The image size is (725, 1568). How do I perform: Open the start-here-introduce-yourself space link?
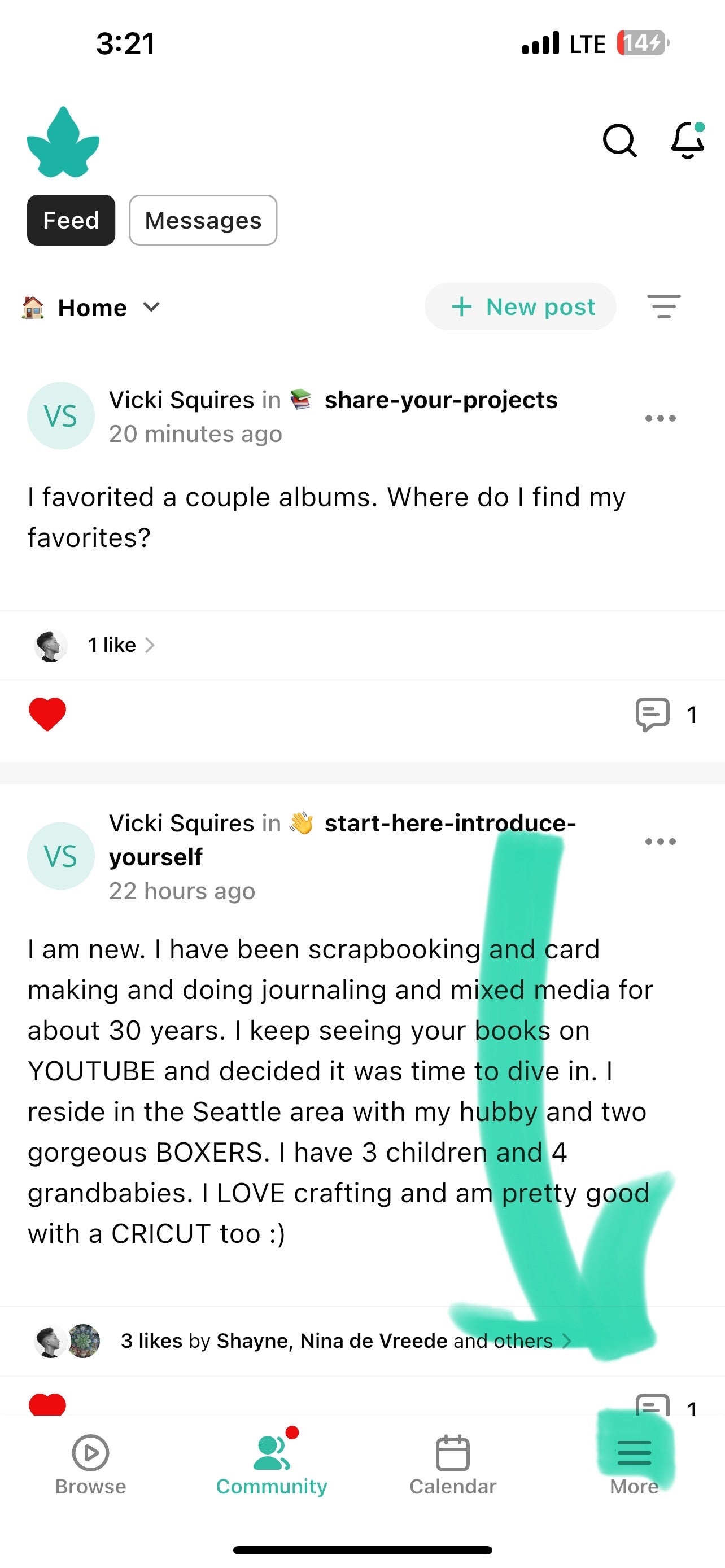(449, 824)
